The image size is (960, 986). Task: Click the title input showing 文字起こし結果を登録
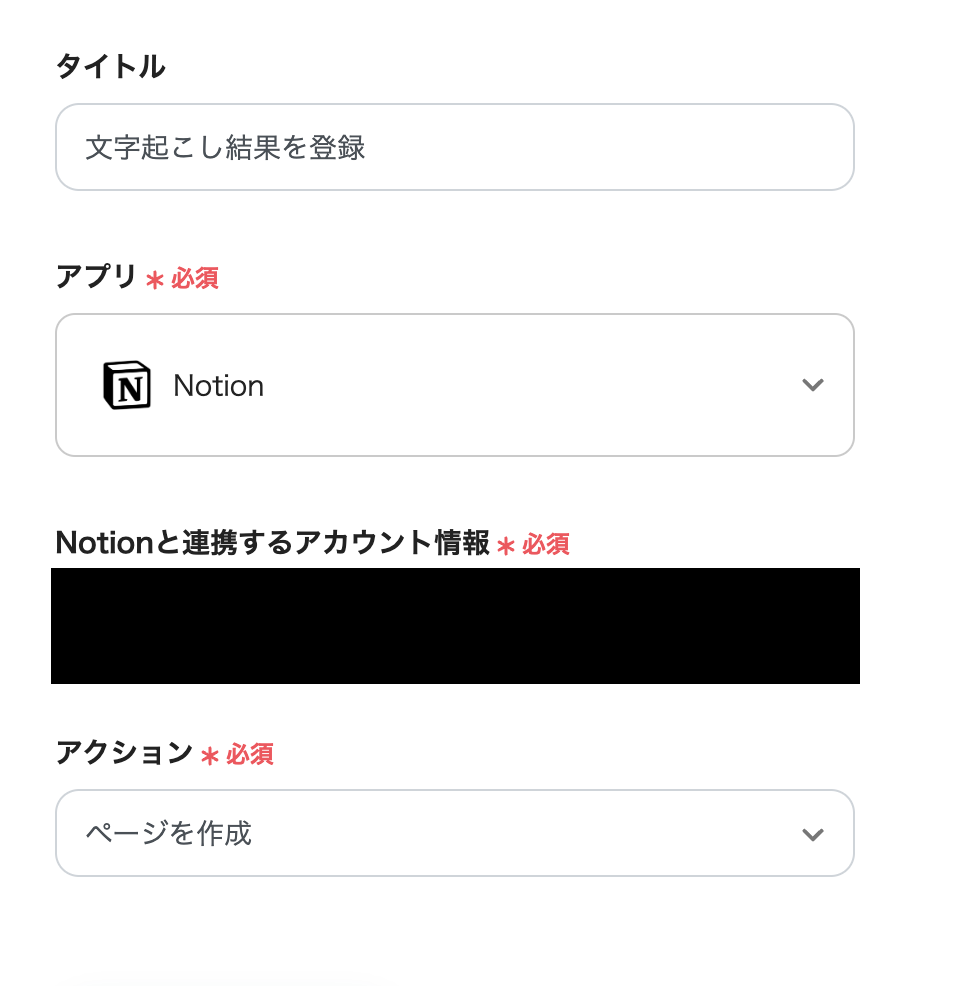click(455, 146)
